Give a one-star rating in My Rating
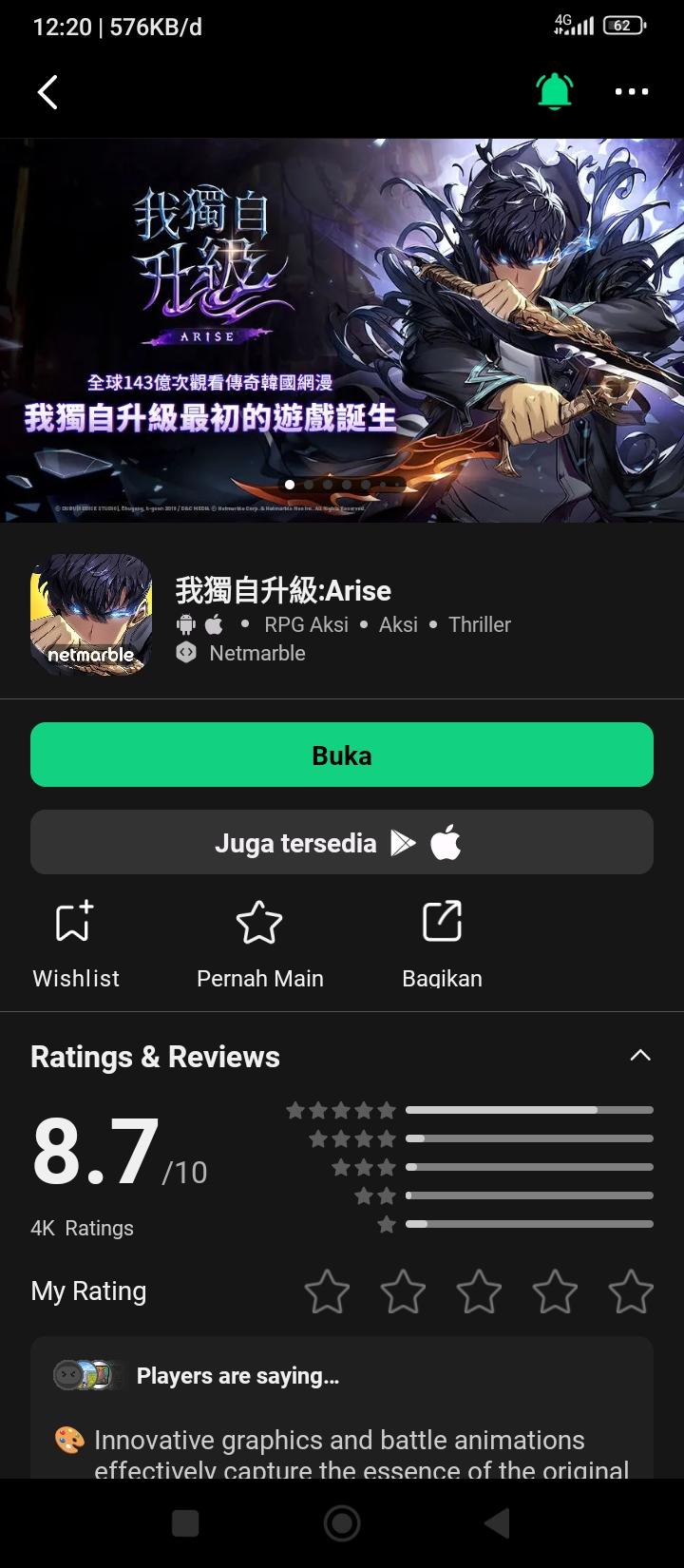Image resolution: width=684 pixels, height=1568 pixels. (x=327, y=1291)
